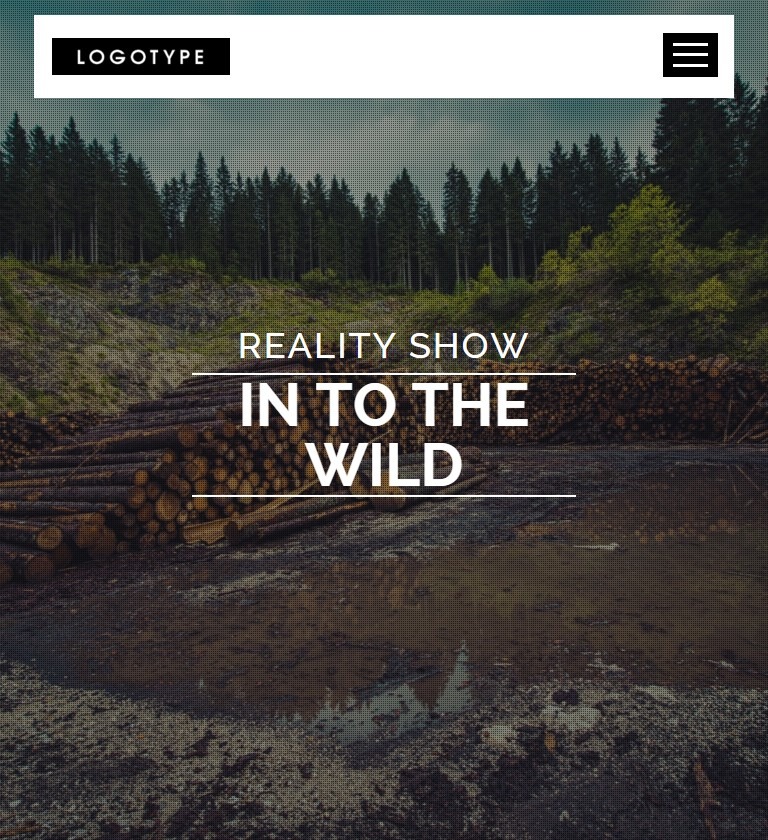Tap the LOGOTYPE home link
The image size is (768, 840).
click(141, 57)
